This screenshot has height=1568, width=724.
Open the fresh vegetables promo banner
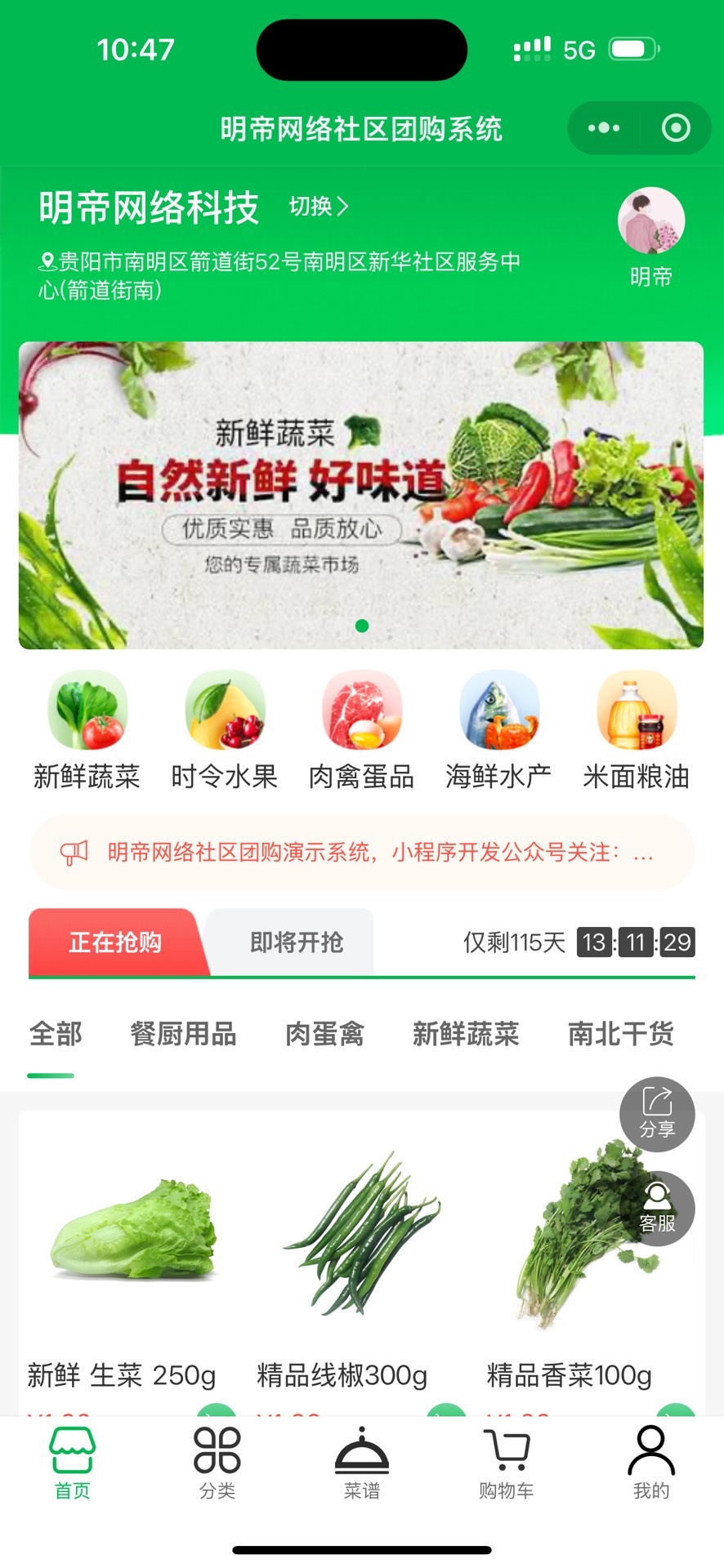coord(361,495)
